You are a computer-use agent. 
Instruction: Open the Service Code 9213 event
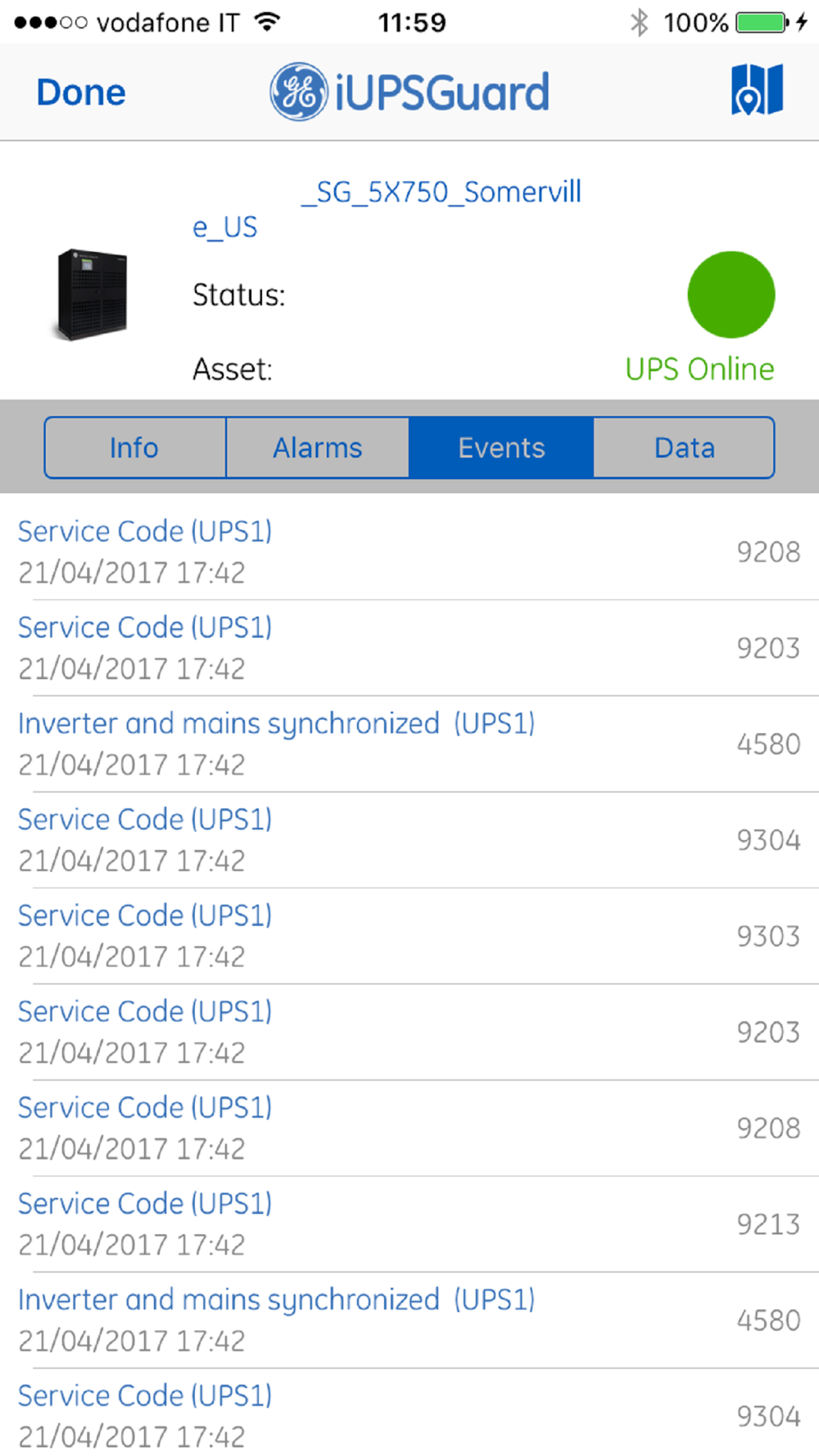point(409,1223)
